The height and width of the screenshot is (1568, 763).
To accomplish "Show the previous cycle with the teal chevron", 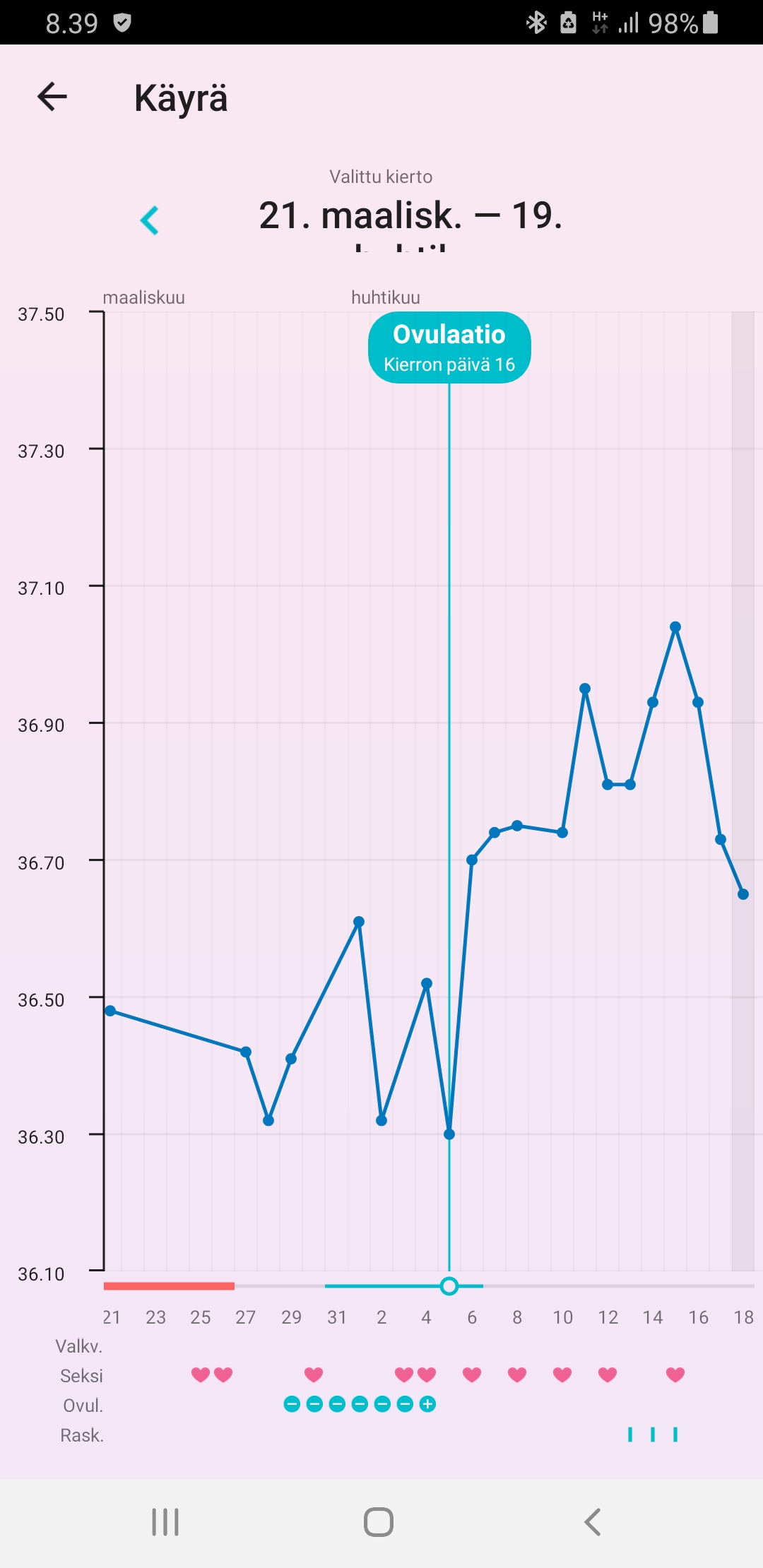I will click(150, 220).
